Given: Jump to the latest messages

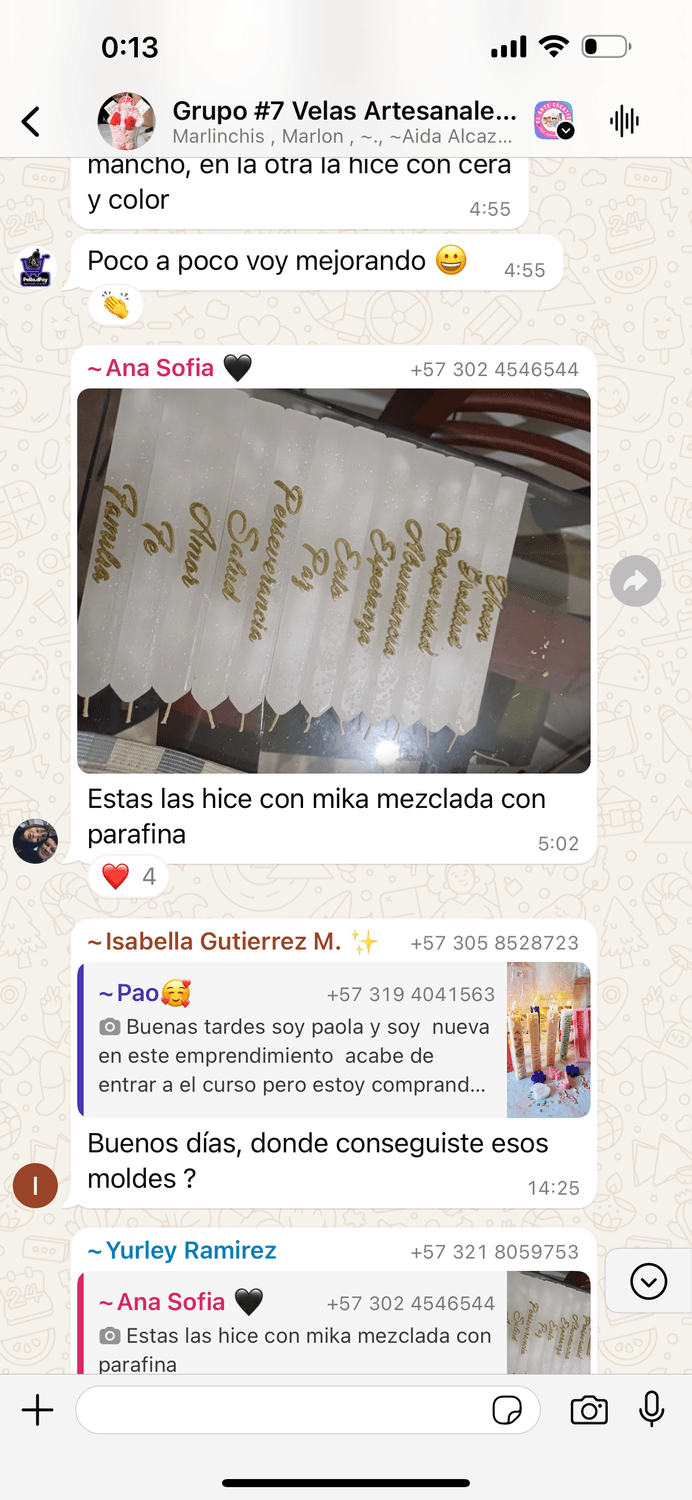Looking at the screenshot, I should click(648, 1281).
